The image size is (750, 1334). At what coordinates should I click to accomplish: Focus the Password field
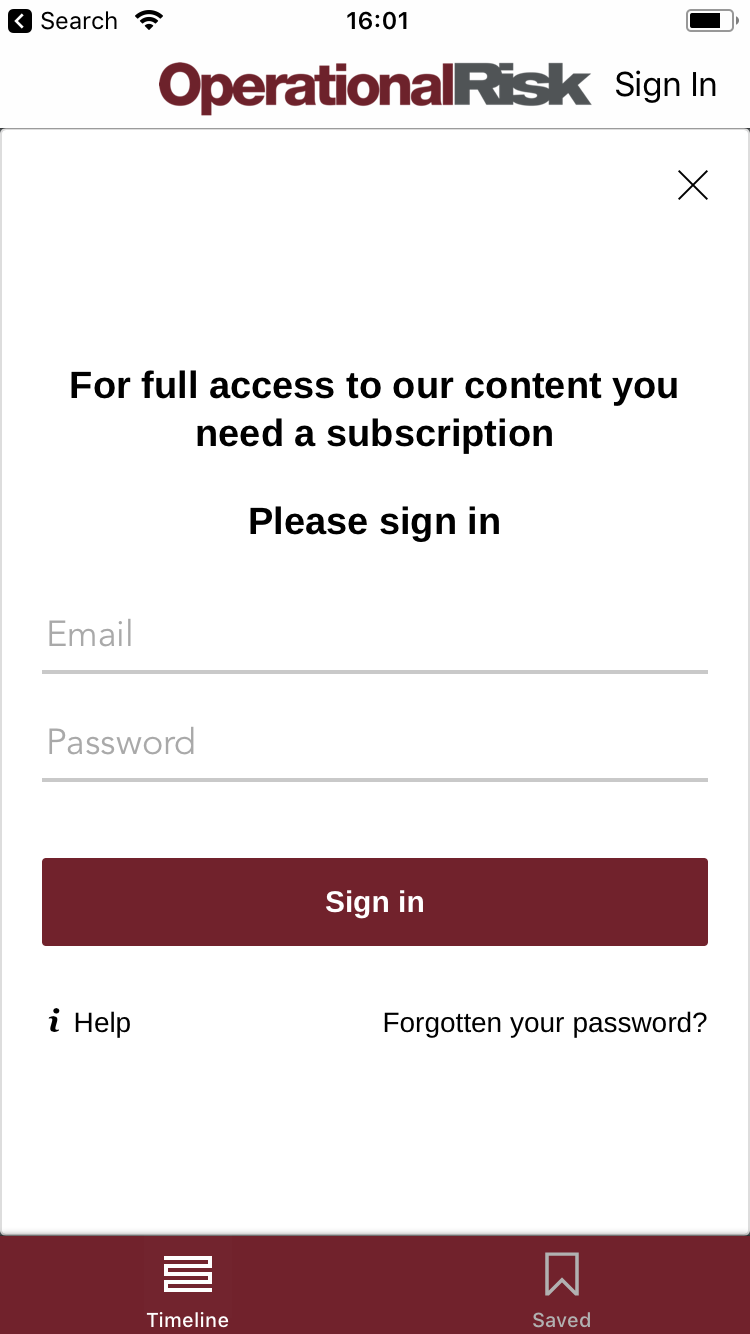(x=375, y=743)
